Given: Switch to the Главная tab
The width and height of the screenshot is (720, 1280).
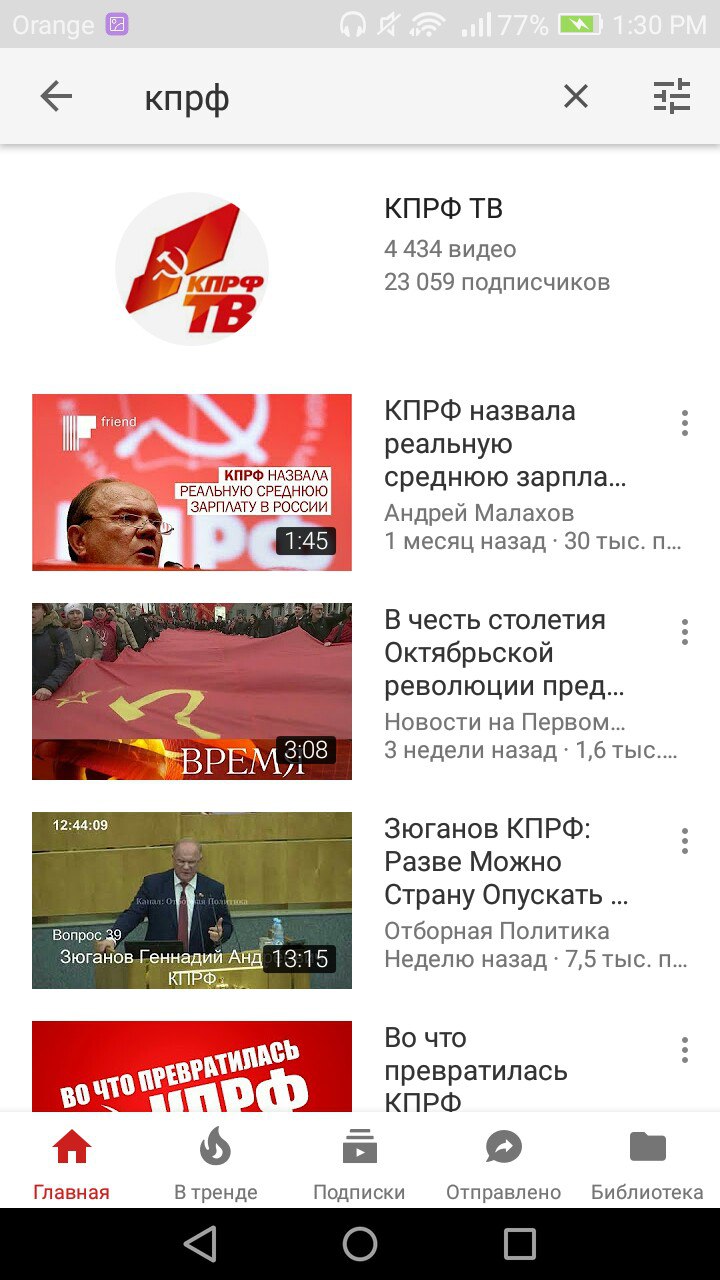Looking at the screenshot, I should (x=72, y=1162).
